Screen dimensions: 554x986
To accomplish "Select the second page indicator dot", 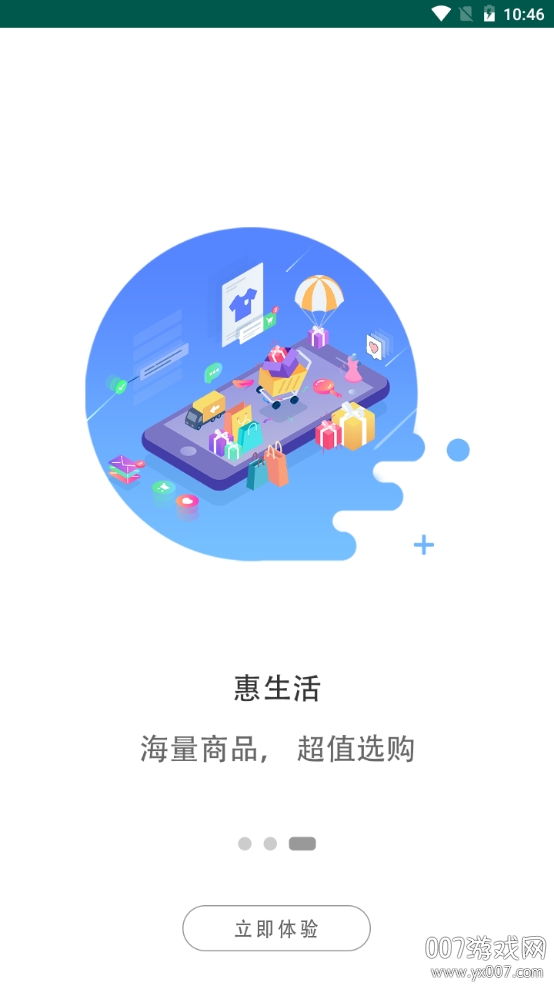I will [x=270, y=844].
